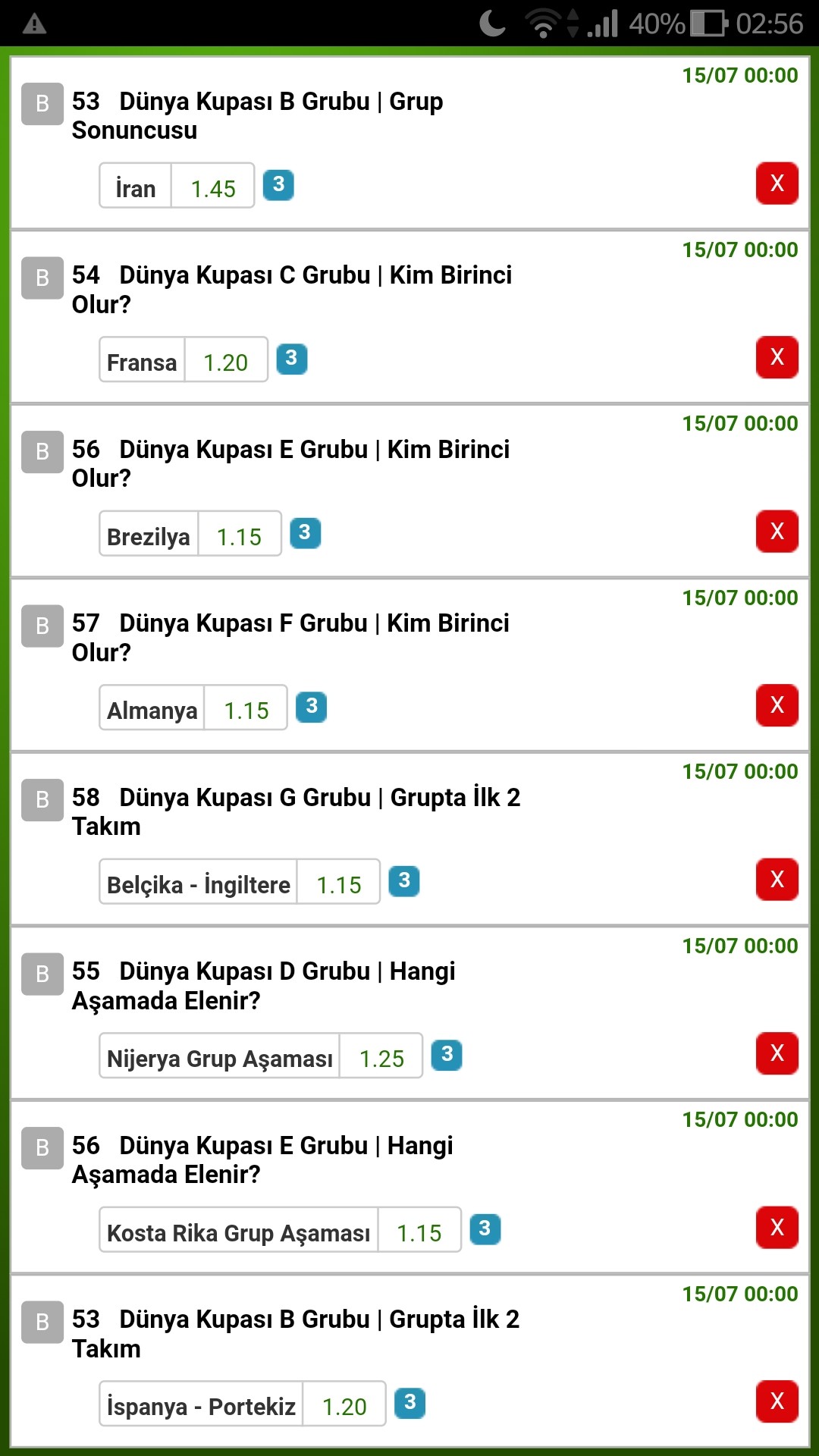Image resolution: width=819 pixels, height=1456 pixels.
Task: Remove the Kosta Rika selection using red X
Action: pyautogui.click(x=777, y=1228)
